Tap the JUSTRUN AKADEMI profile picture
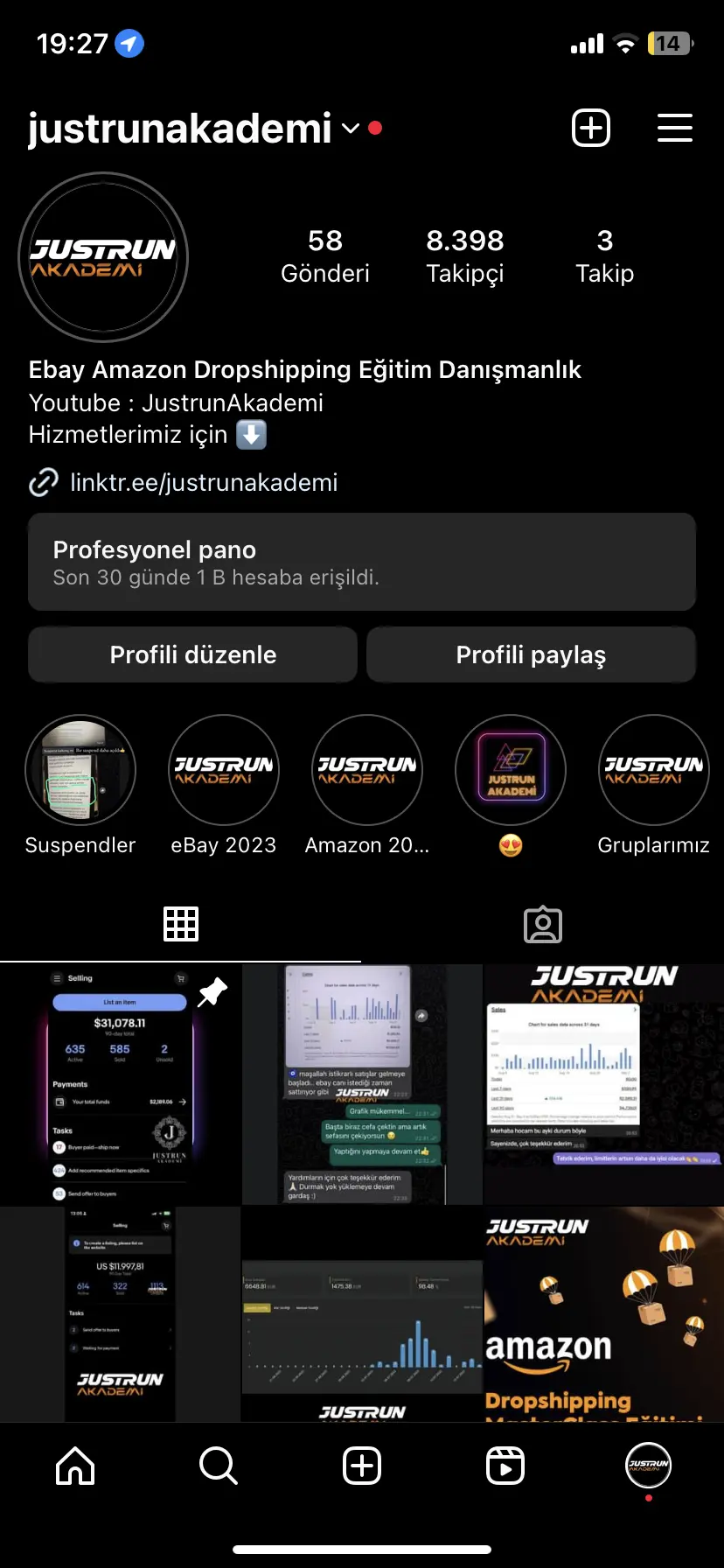724x1568 pixels. (x=103, y=257)
